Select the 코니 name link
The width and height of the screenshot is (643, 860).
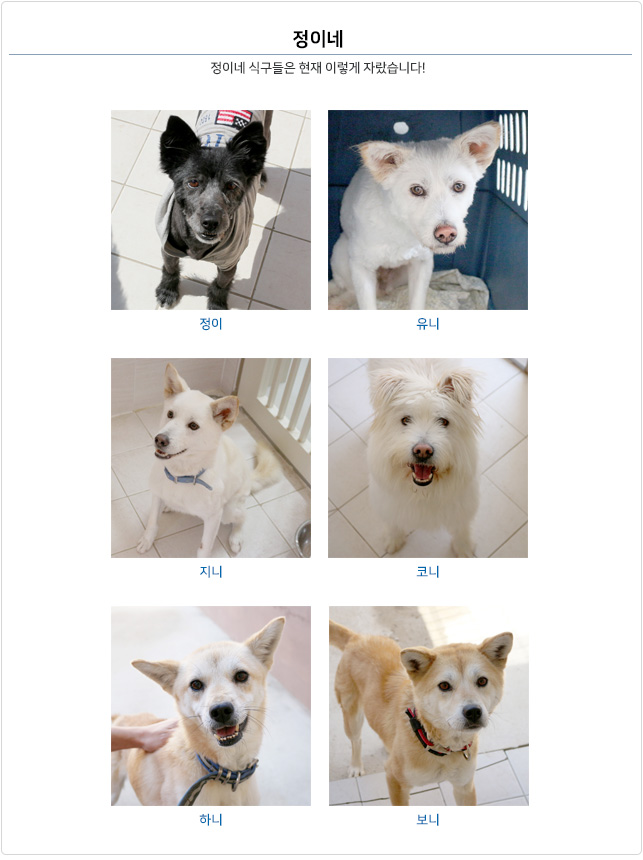[428, 572]
